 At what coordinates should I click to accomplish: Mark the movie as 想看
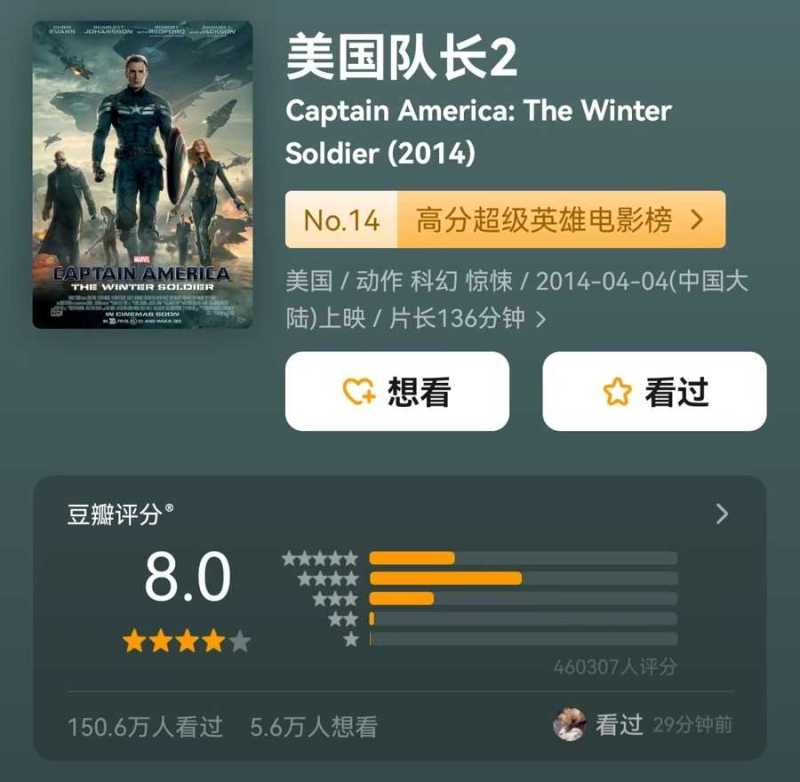397,392
